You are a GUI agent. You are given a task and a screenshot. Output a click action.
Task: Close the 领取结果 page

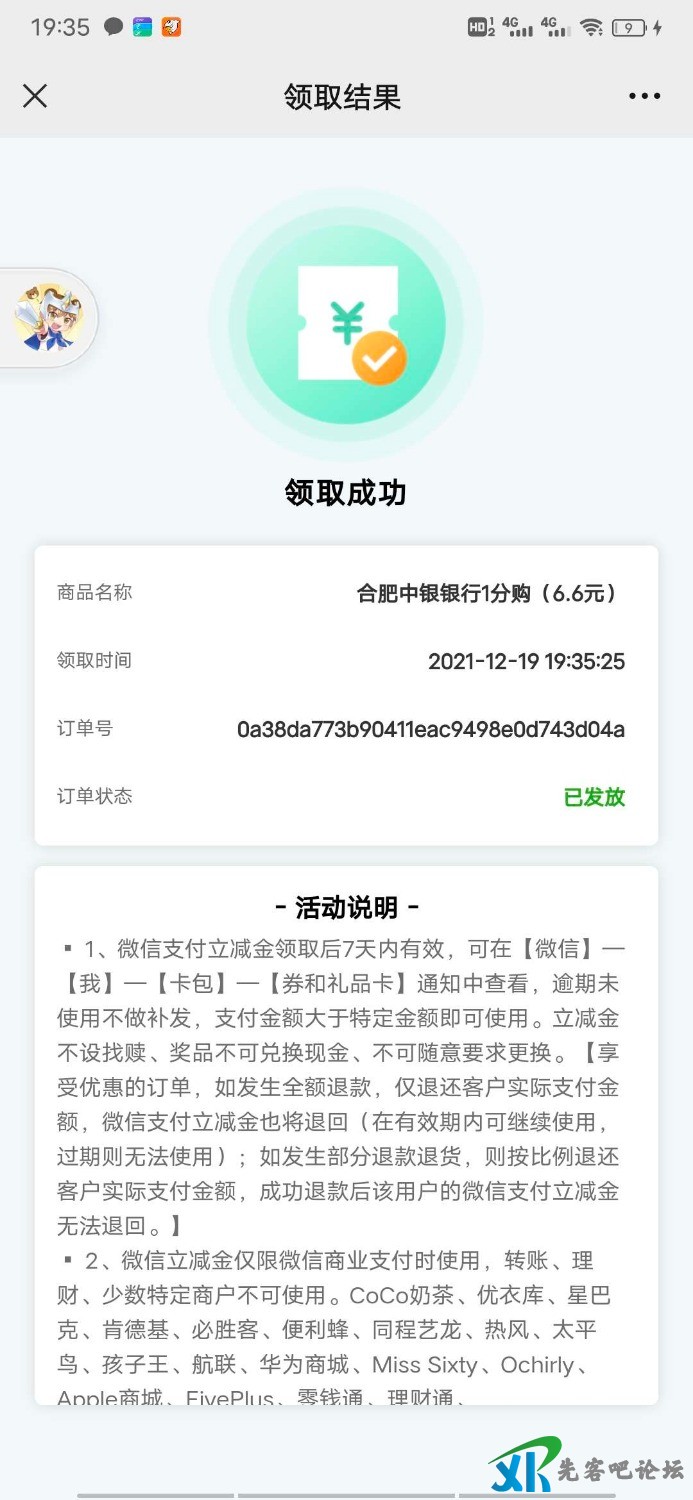click(35, 96)
